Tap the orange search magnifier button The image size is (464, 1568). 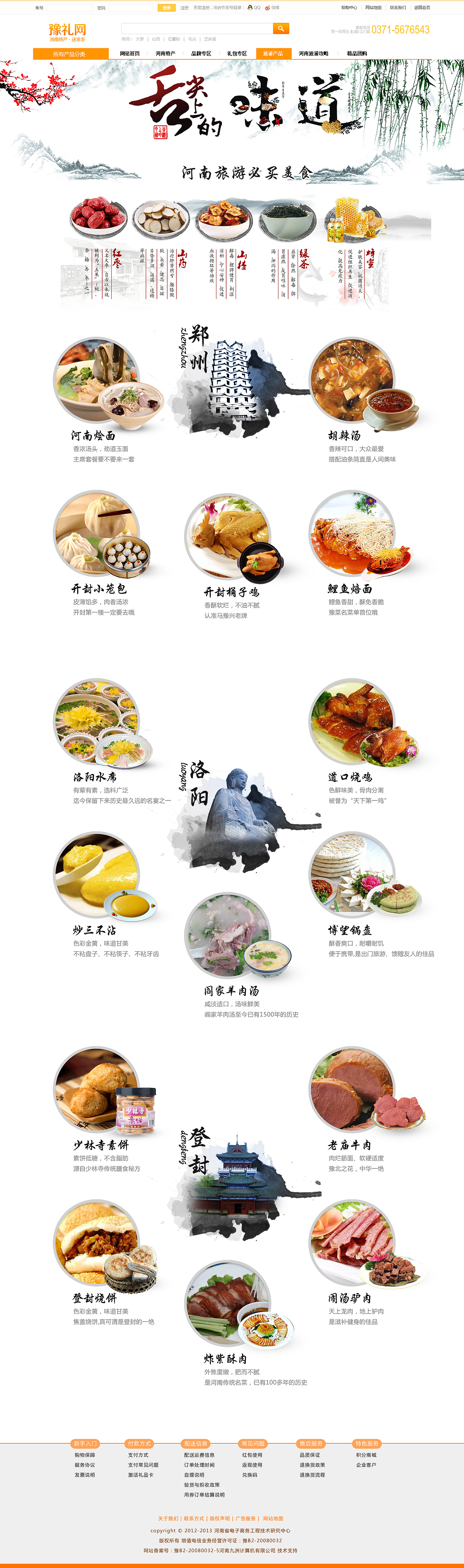click(281, 29)
